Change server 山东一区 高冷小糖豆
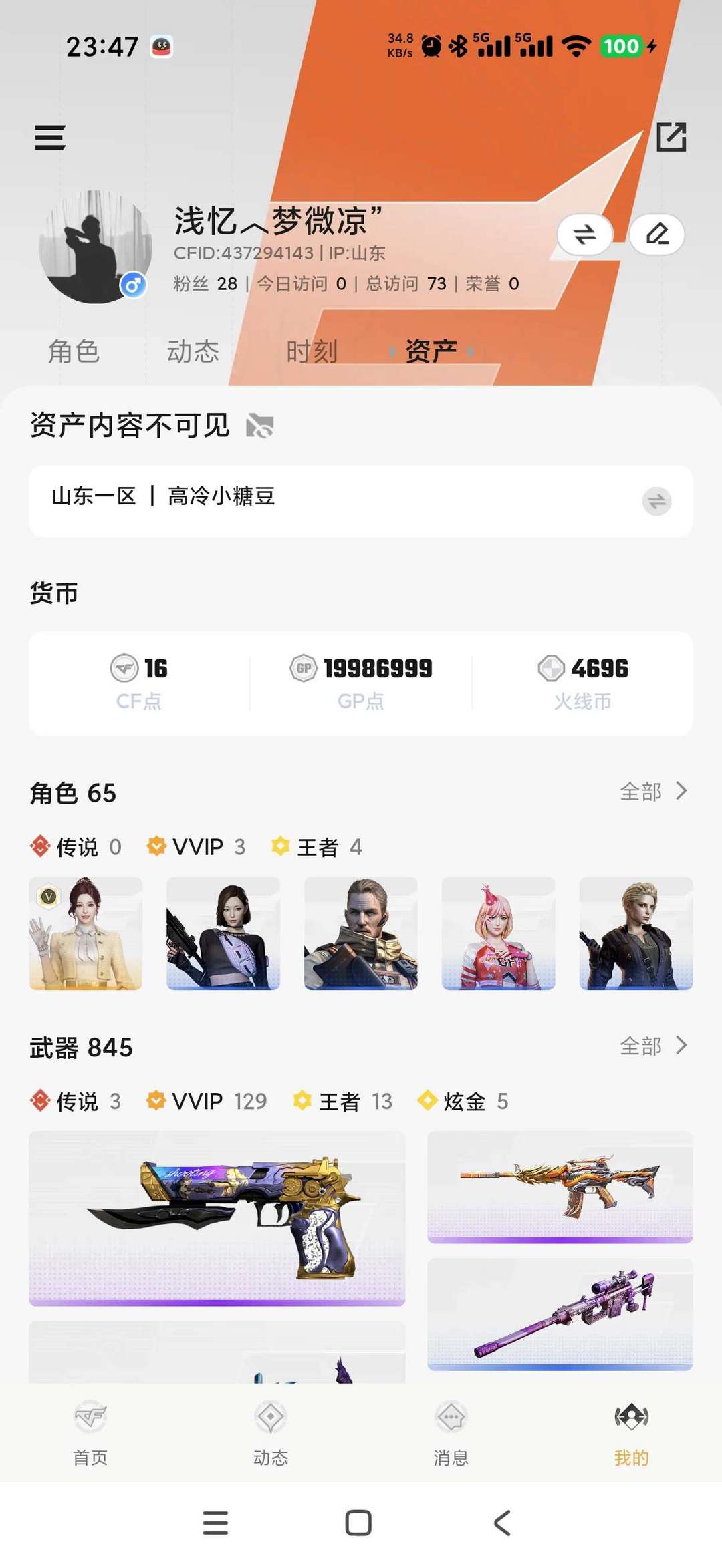Screen dimensions: 722x1568 click(x=656, y=501)
